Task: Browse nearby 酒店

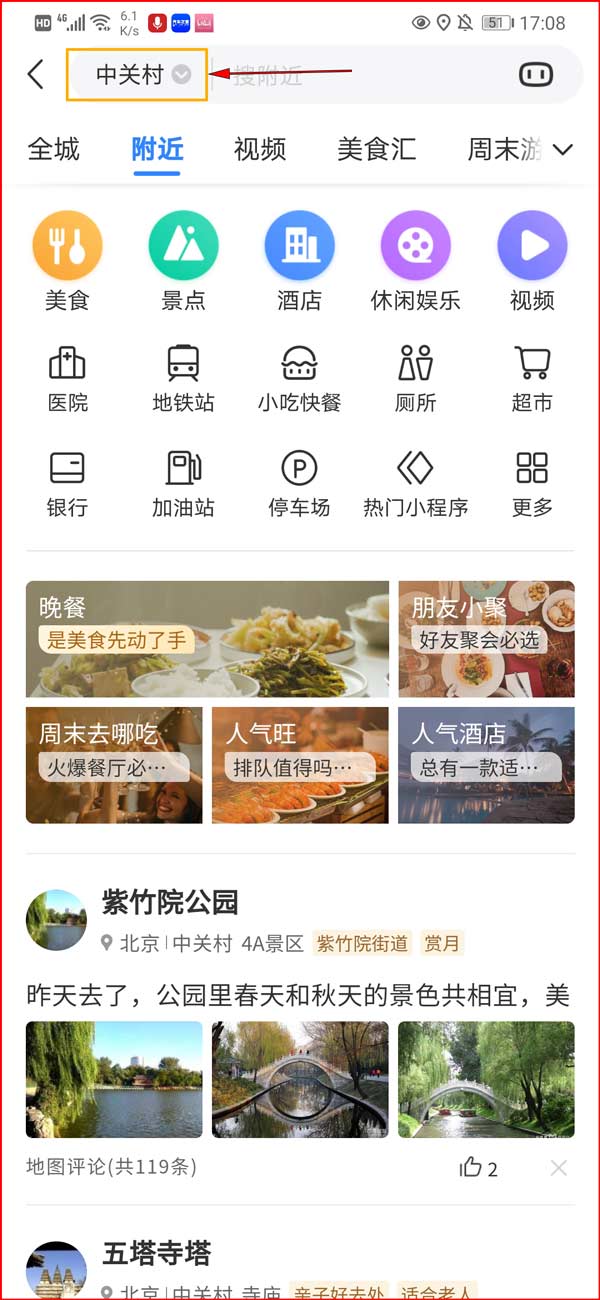Action: pyautogui.click(x=299, y=262)
